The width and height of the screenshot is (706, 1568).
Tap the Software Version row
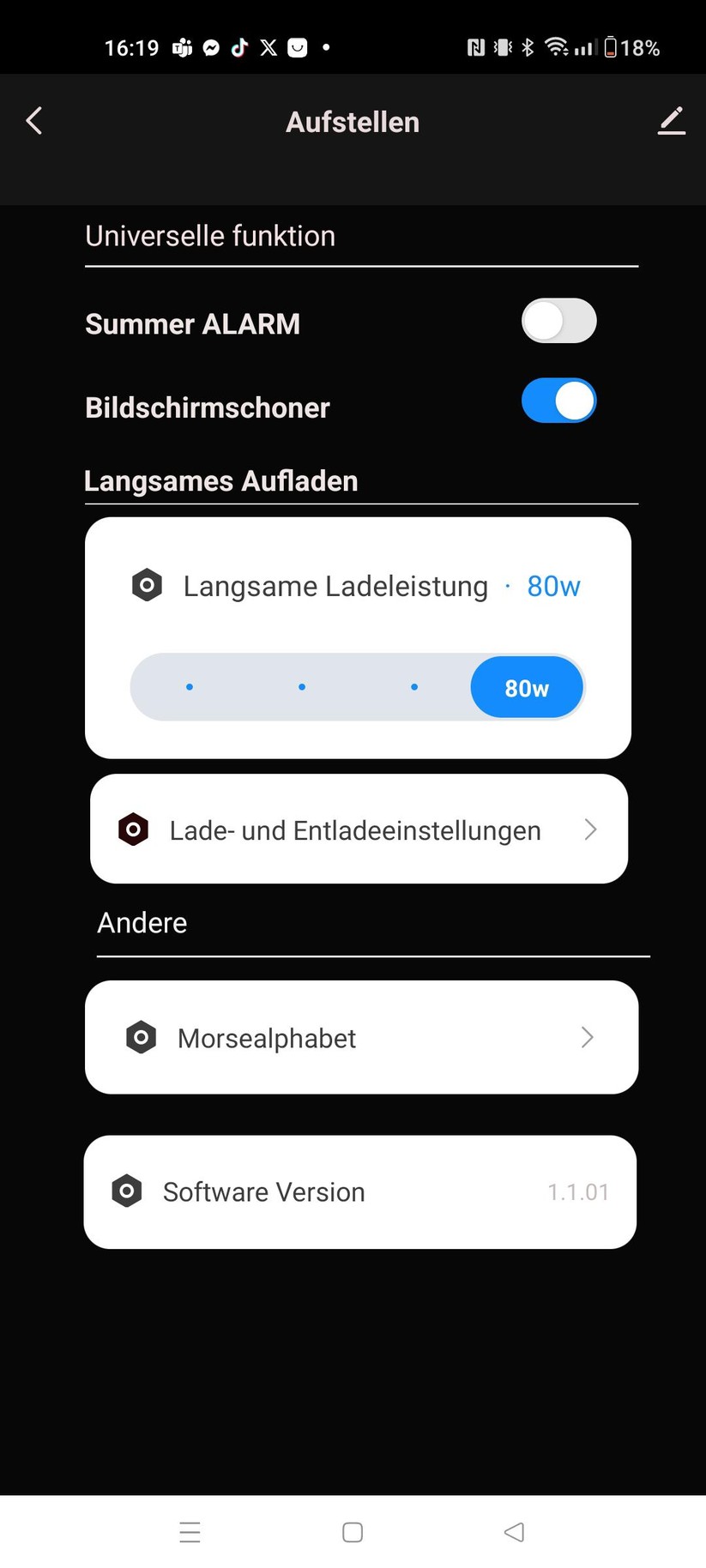tap(358, 1191)
